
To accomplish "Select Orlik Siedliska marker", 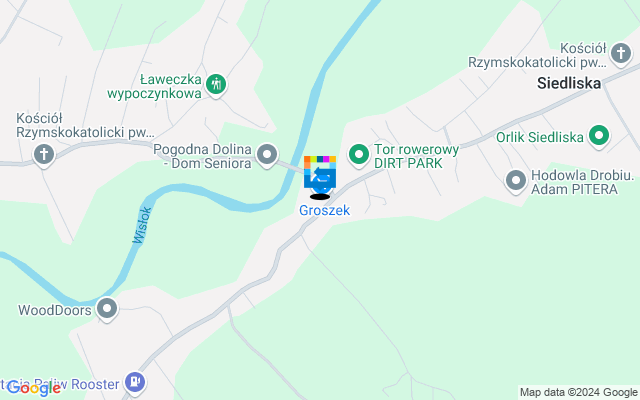I will (599, 134).
